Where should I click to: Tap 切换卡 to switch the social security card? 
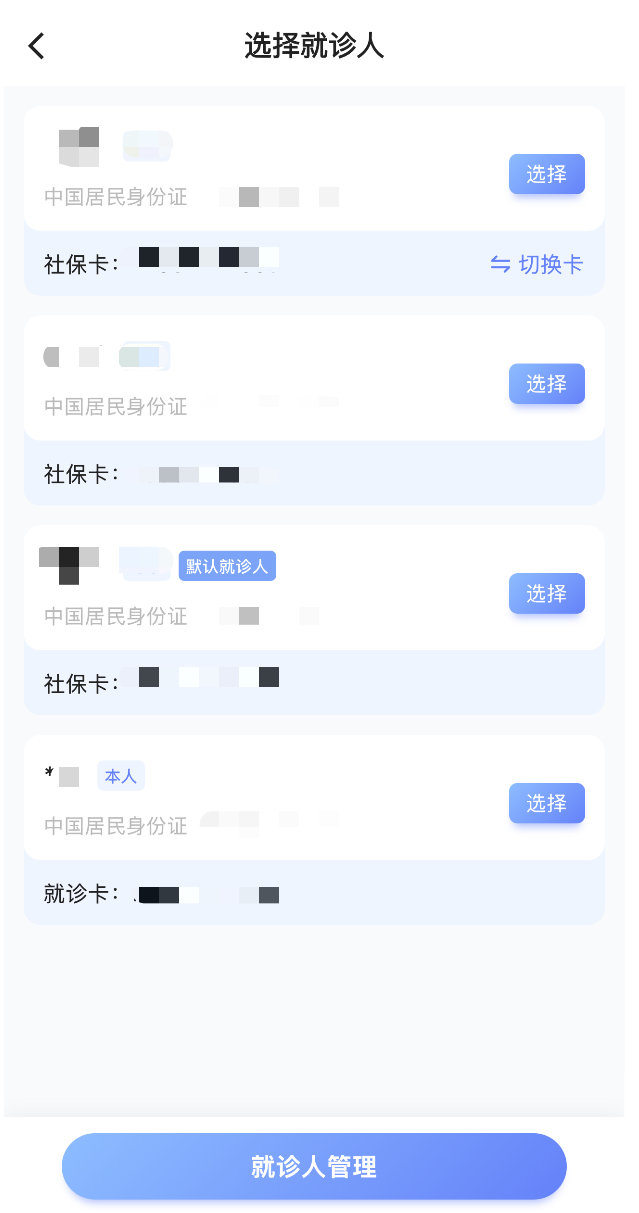click(536, 264)
